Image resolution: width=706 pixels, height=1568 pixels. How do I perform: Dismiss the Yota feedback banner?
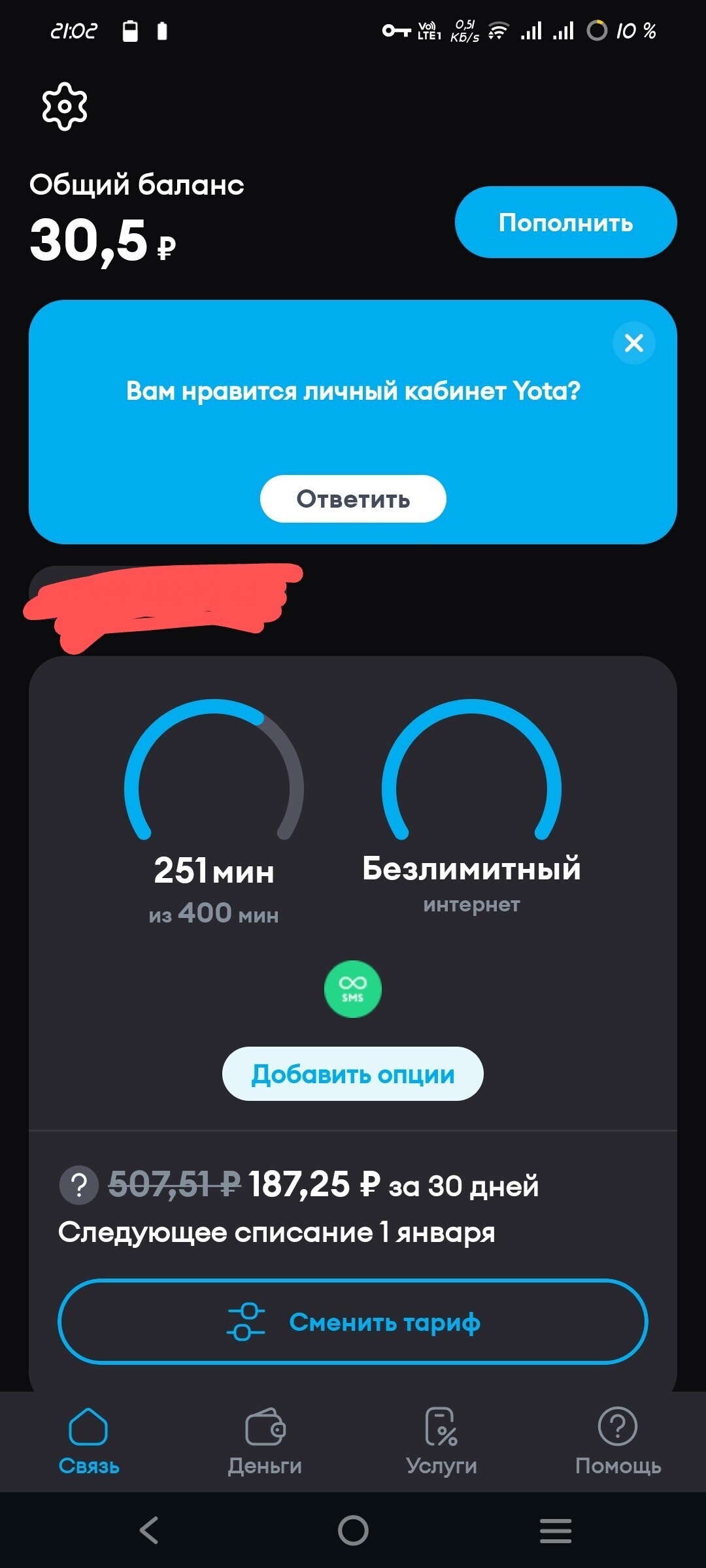(x=633, y=342)
